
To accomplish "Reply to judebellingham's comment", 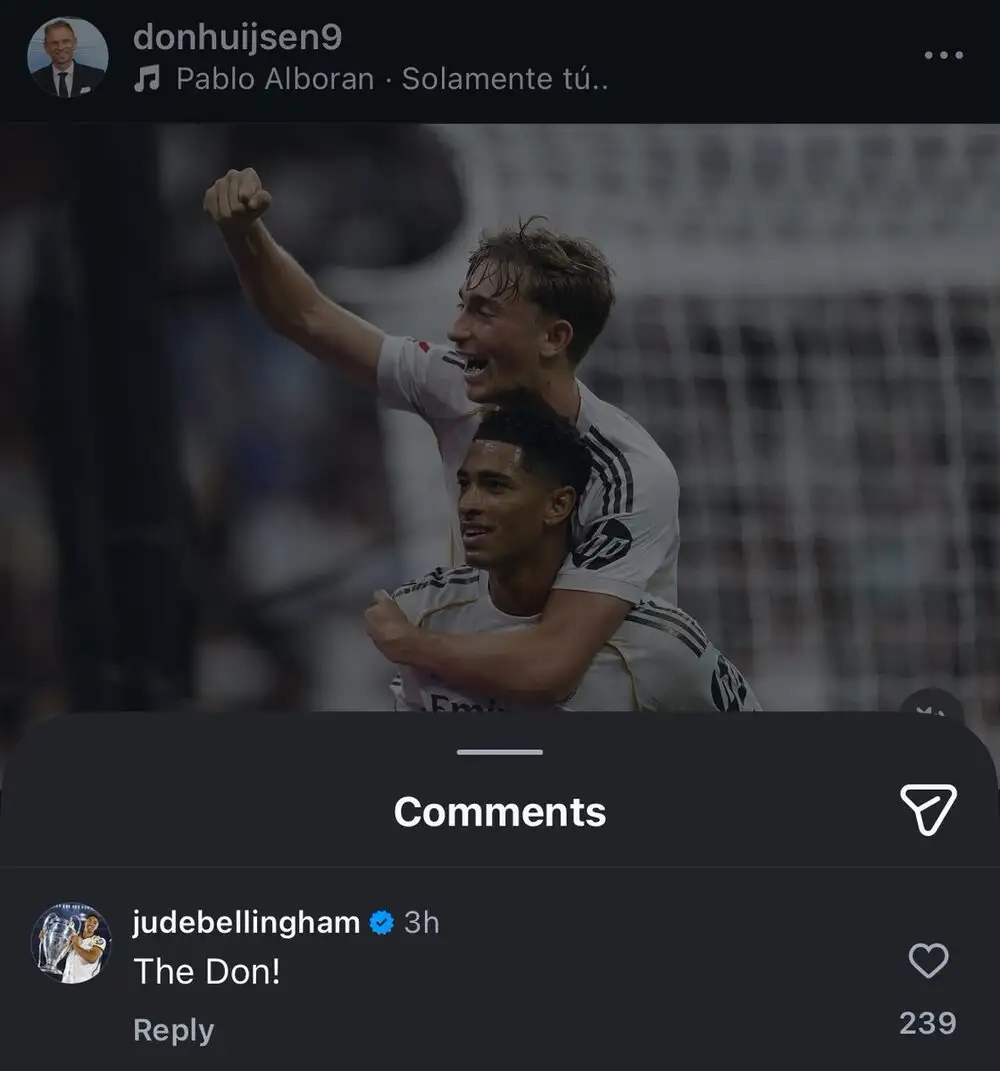I will click(x=173, y=1030).
